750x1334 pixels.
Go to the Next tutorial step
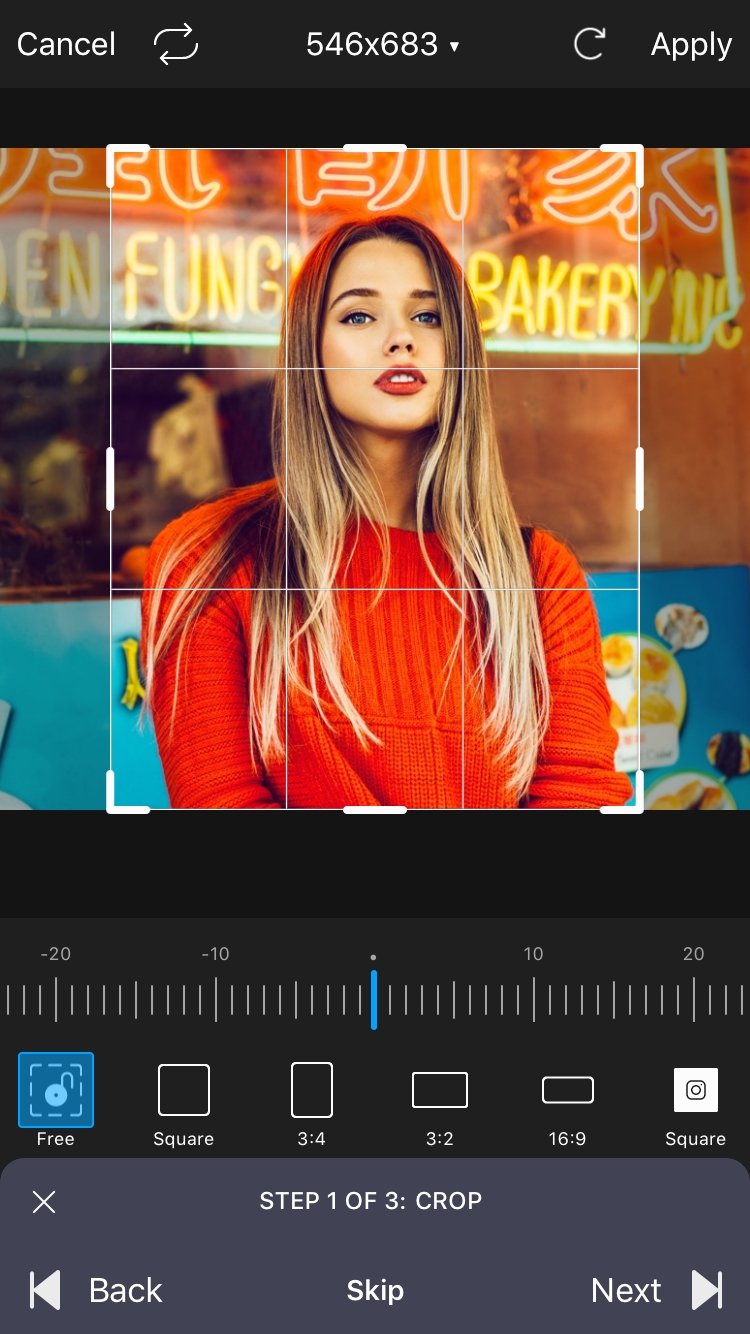[x=656, y=1290]
